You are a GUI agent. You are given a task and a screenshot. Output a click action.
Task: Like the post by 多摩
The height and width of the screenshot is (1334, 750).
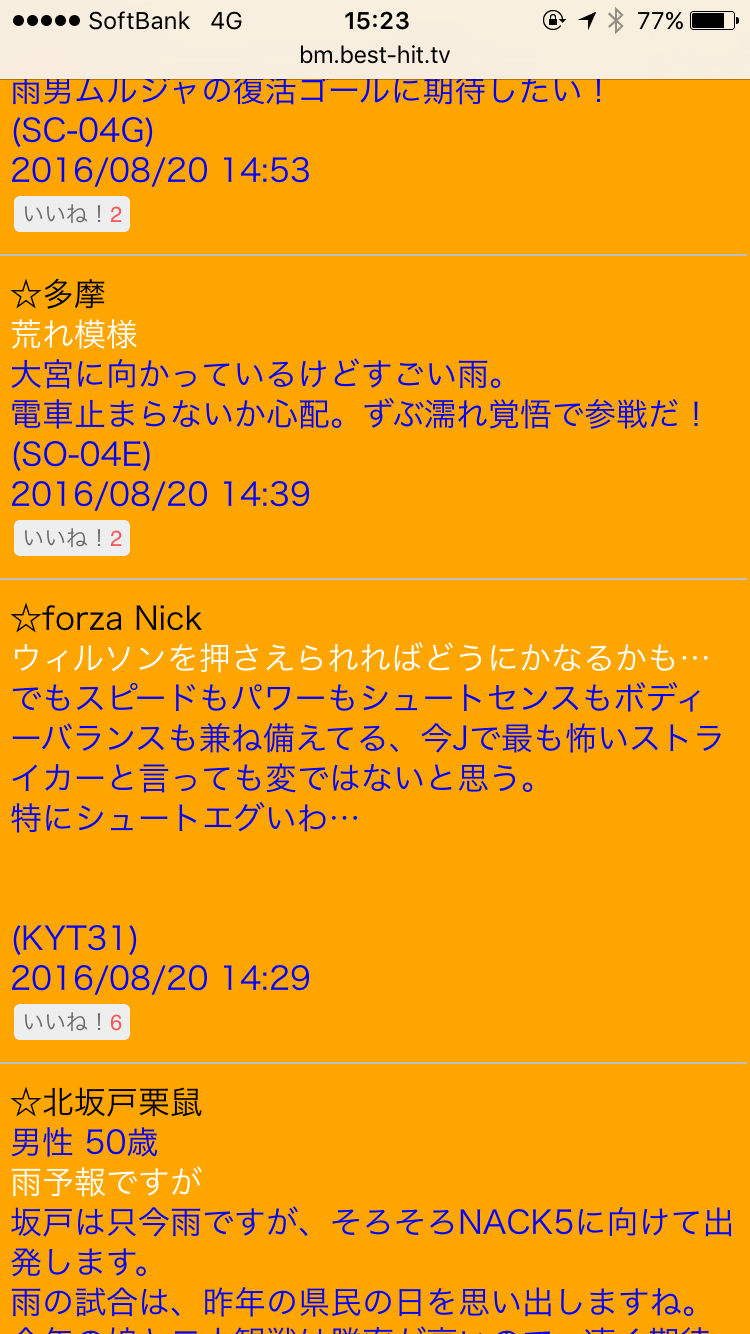71,538
